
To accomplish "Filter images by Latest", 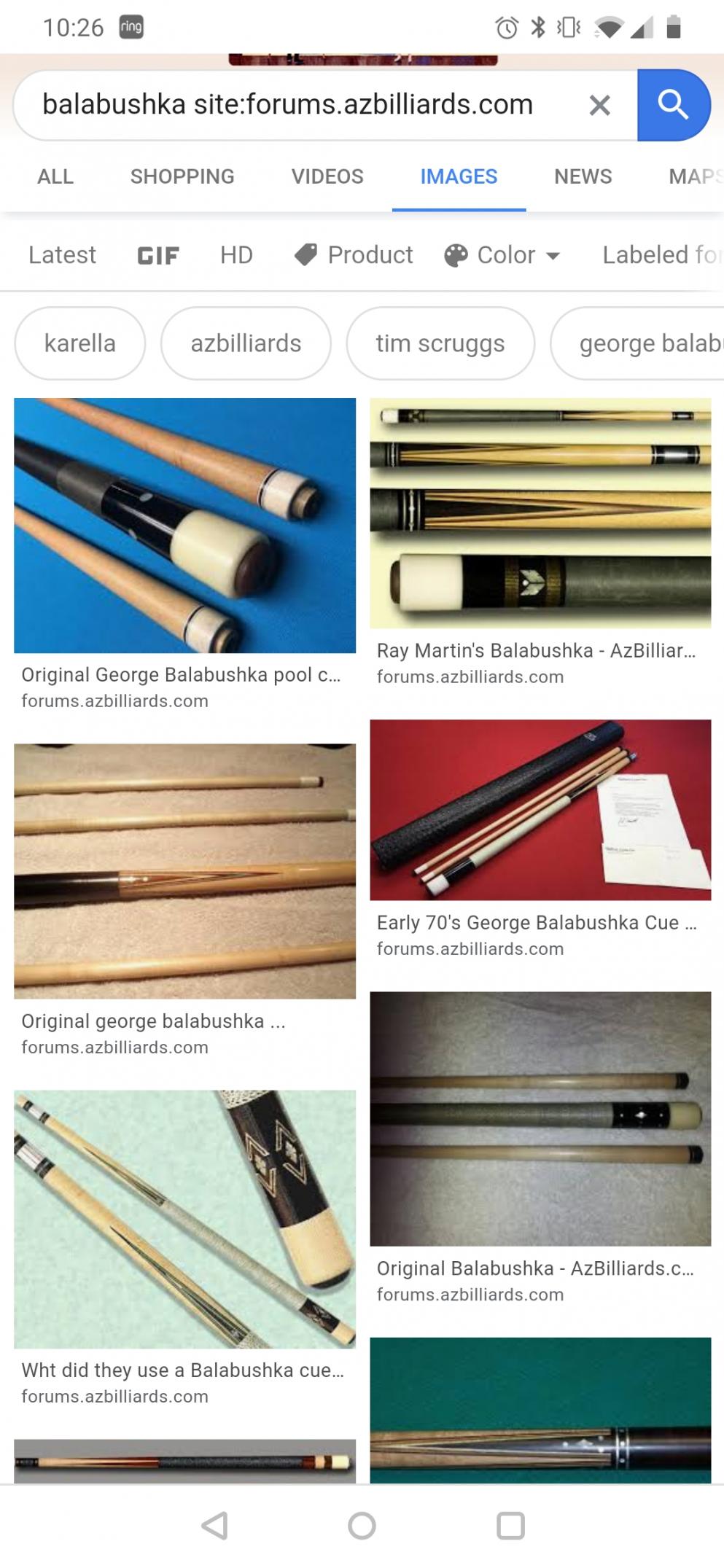I will [62, 255].
